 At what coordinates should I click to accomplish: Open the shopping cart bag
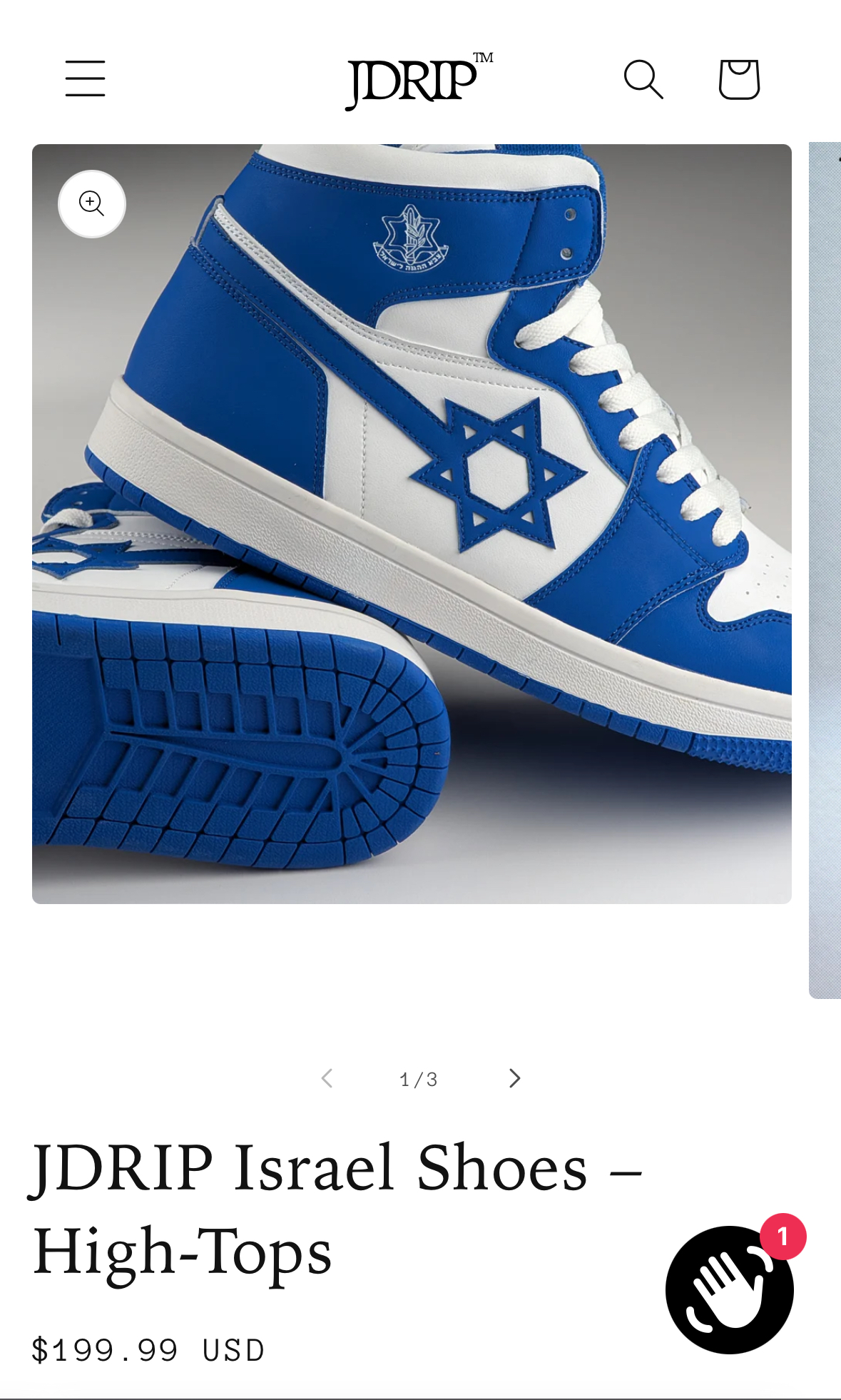739,78
